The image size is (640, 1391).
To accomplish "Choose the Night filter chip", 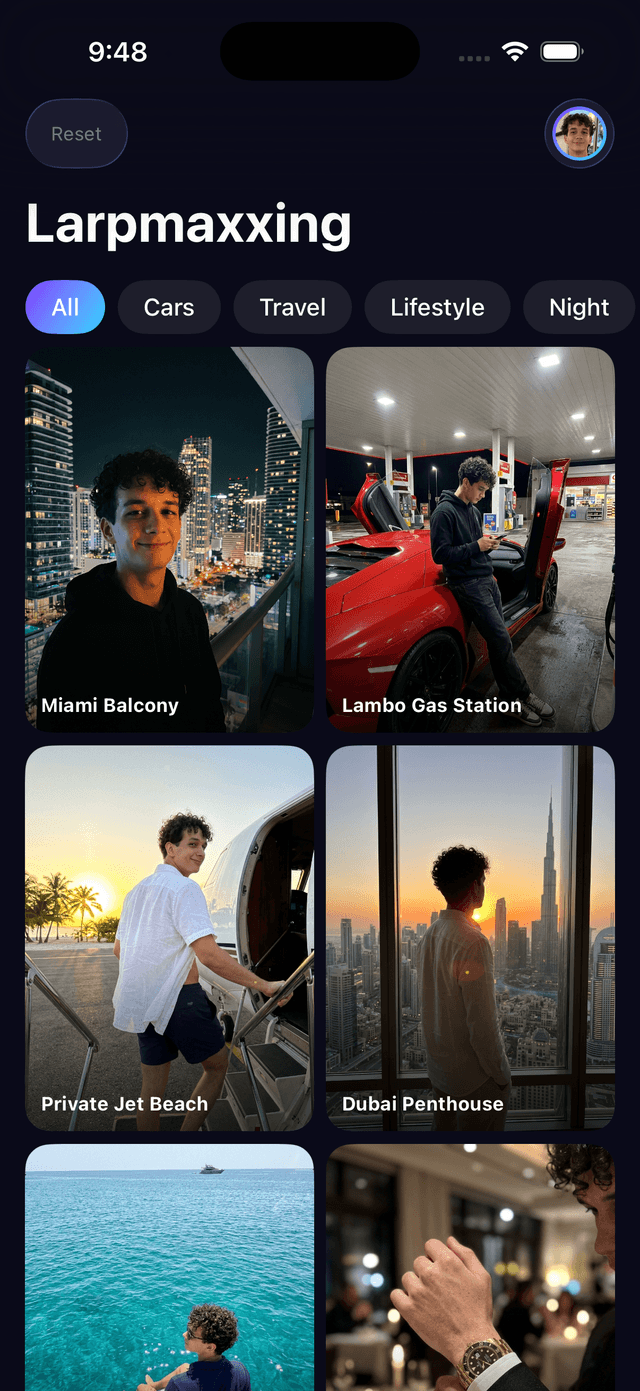I will click(x=579, y=307).
